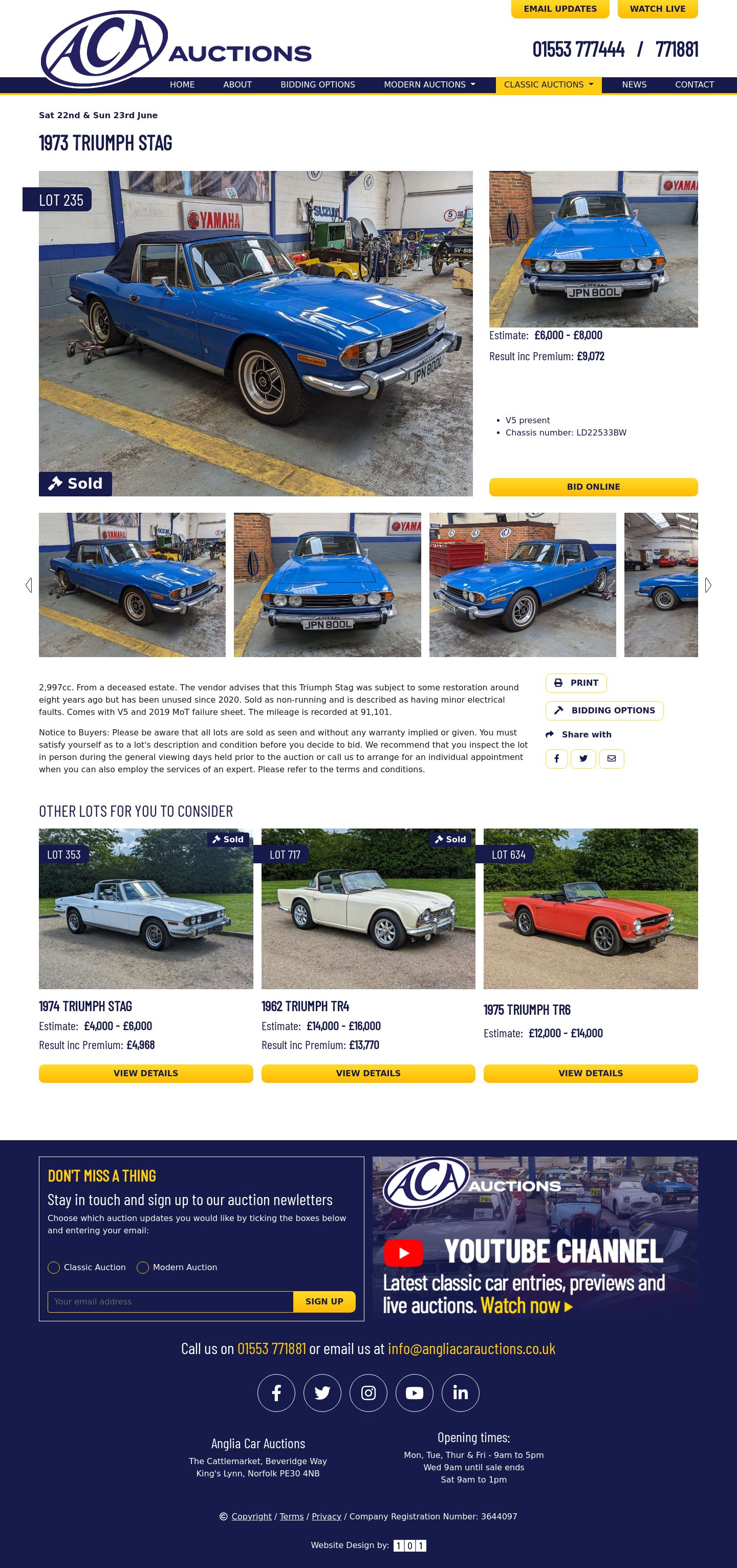Image resolution: width=737 pixels, height=1568 pixels.
Task: Go to the Bidding Options nav page
Action: [317, 84]
